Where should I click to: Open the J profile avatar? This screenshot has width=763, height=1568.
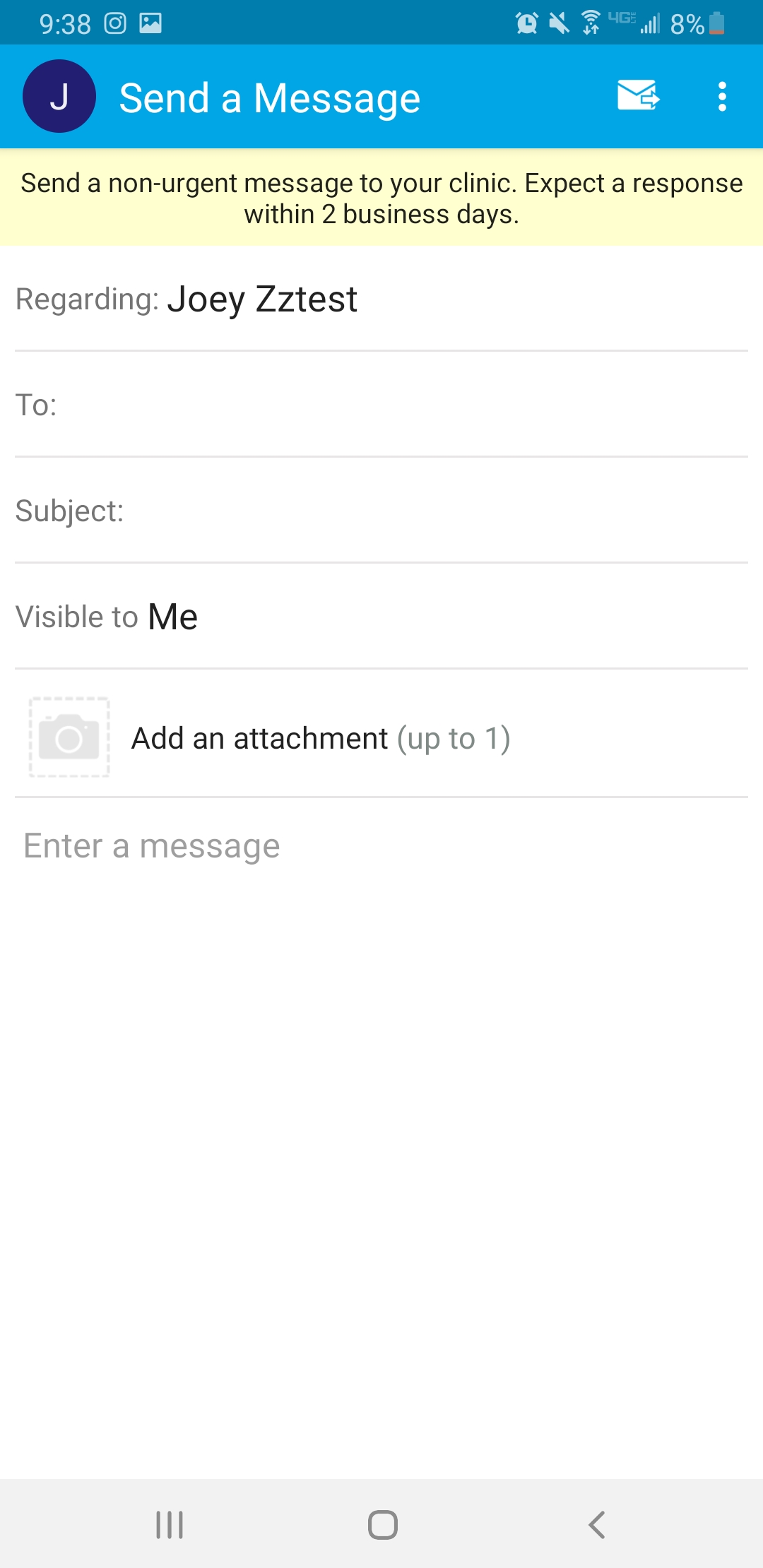[x=59, y=97]
